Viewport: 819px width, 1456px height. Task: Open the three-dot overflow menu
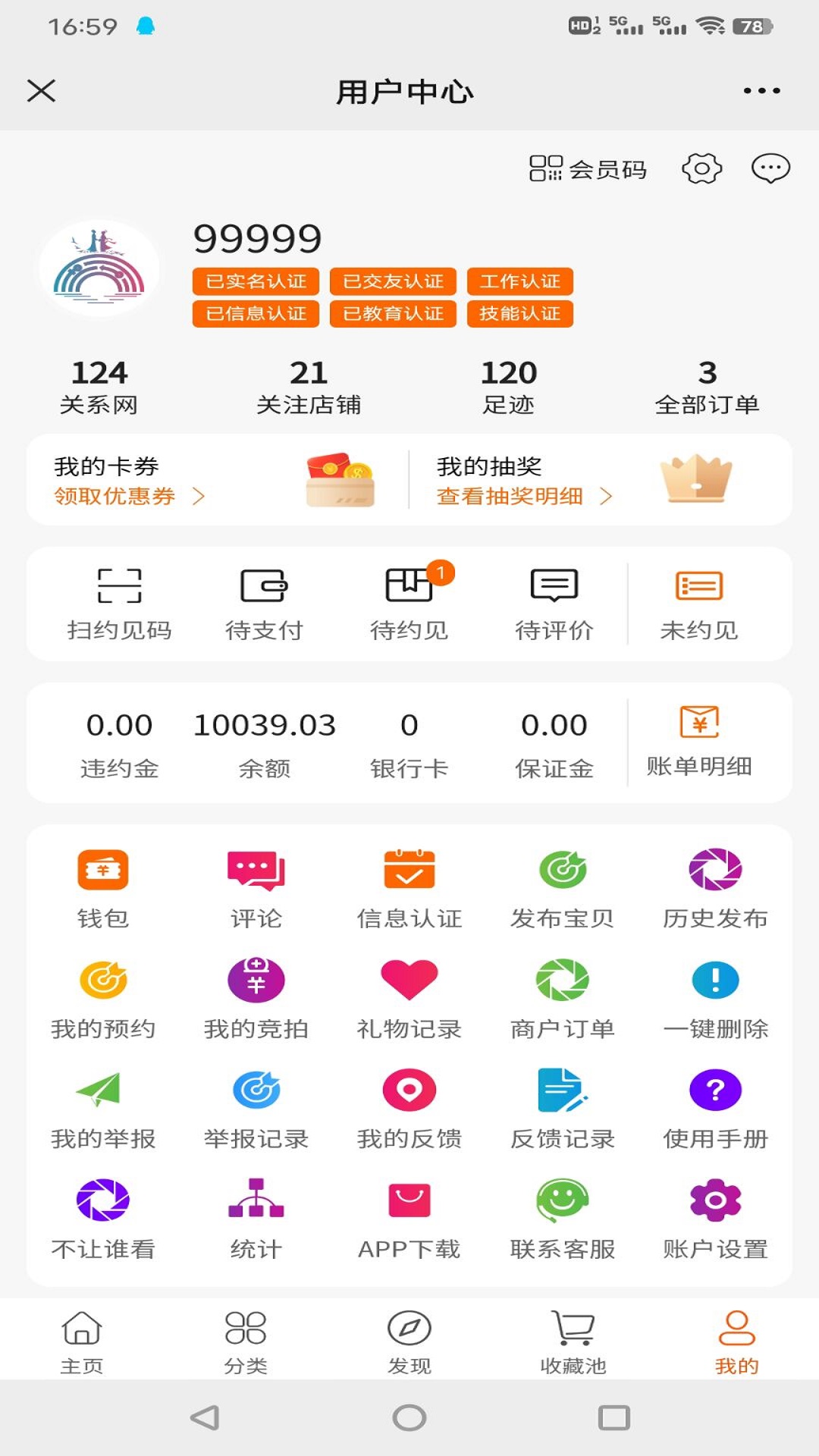[761, 91]
